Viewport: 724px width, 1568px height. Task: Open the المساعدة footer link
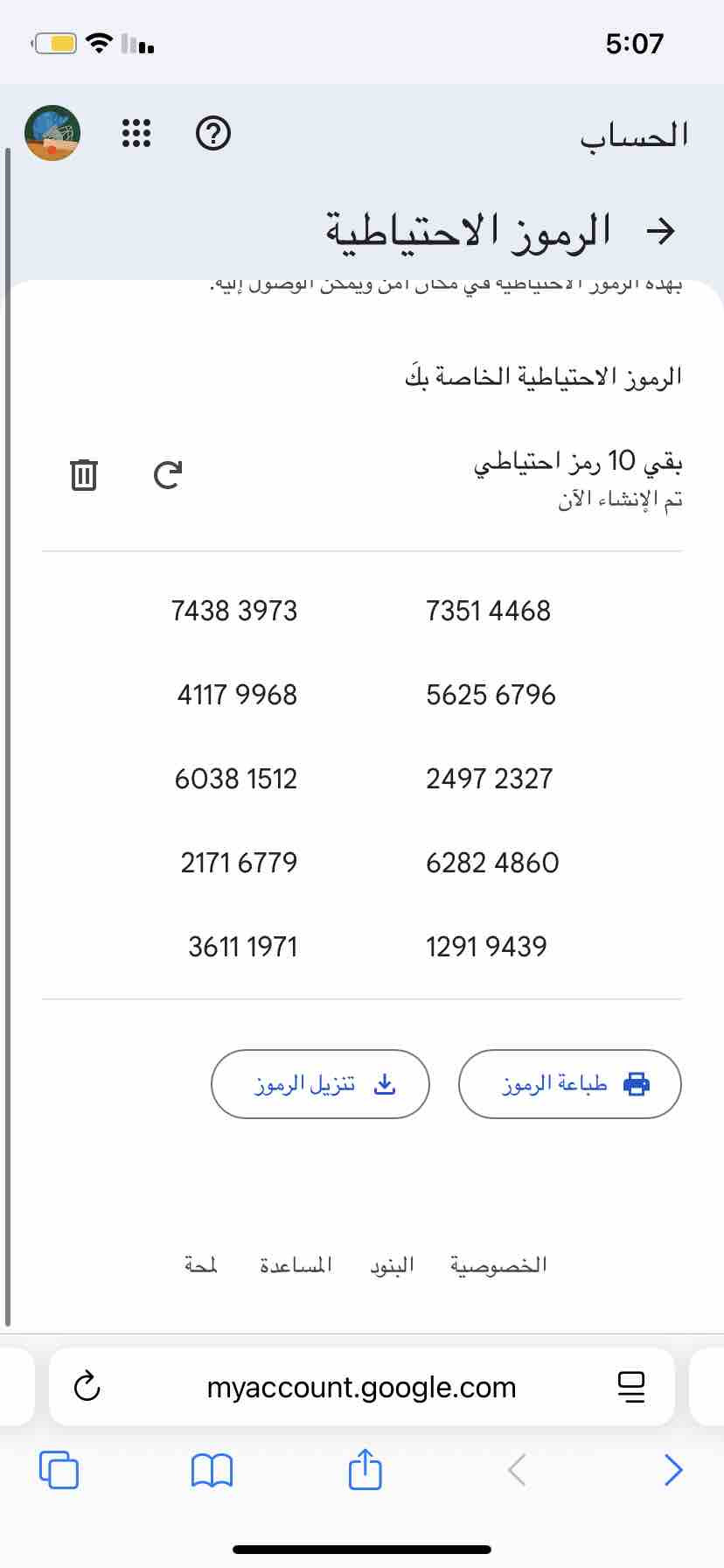click(x=296, y=1265)
